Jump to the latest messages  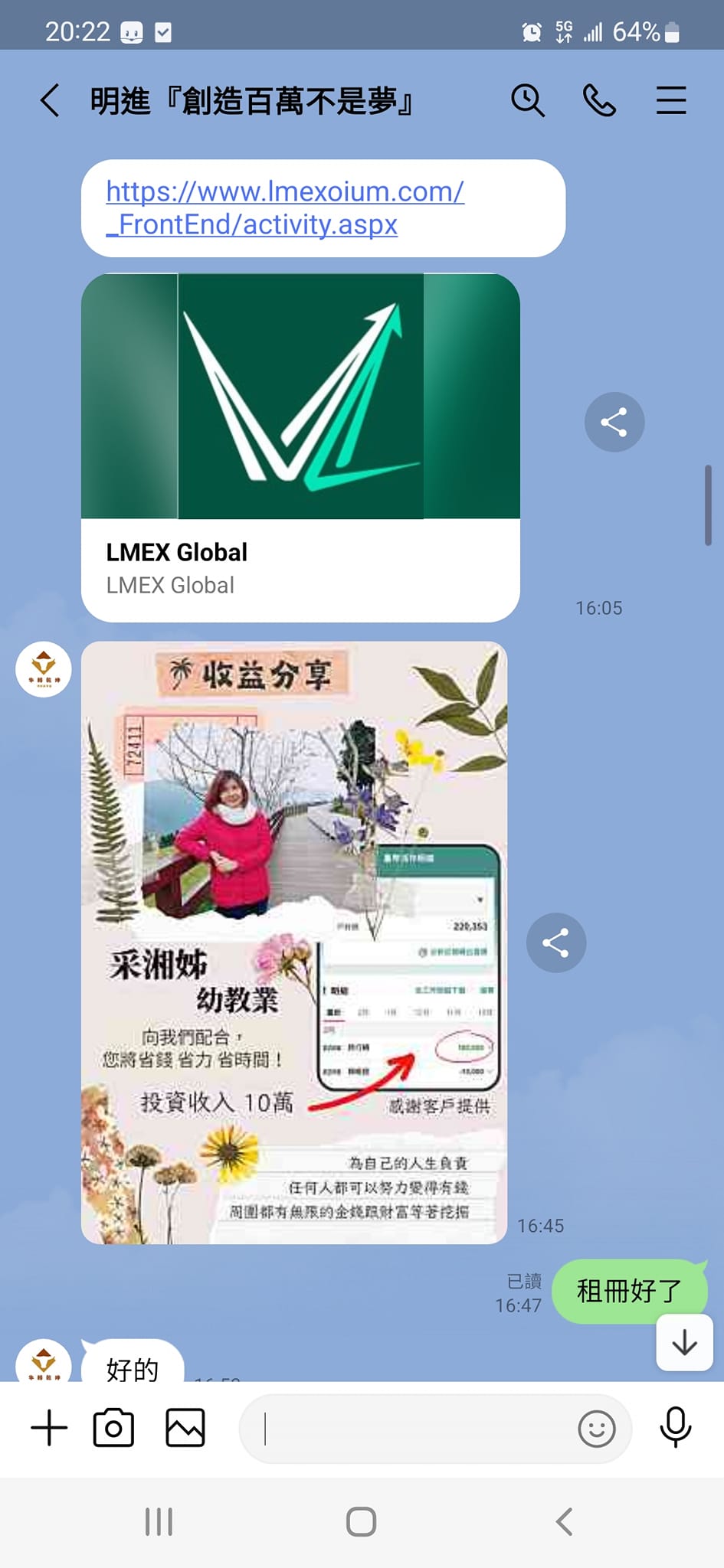tap(684, 1342)
